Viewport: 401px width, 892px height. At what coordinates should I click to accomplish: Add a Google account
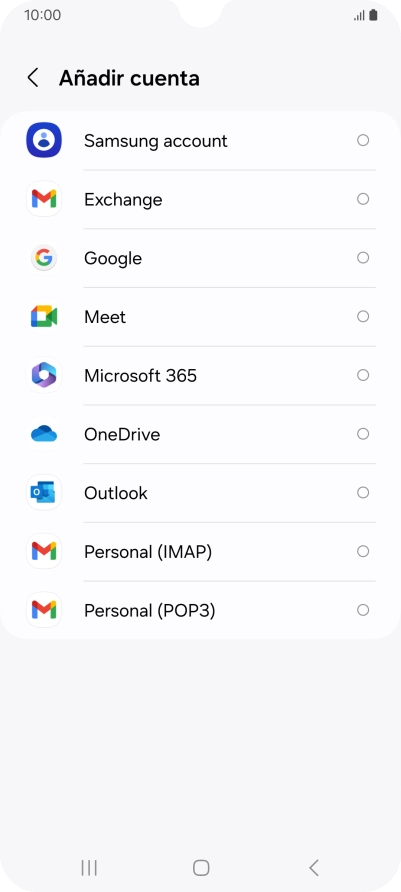tap(200, 258)
